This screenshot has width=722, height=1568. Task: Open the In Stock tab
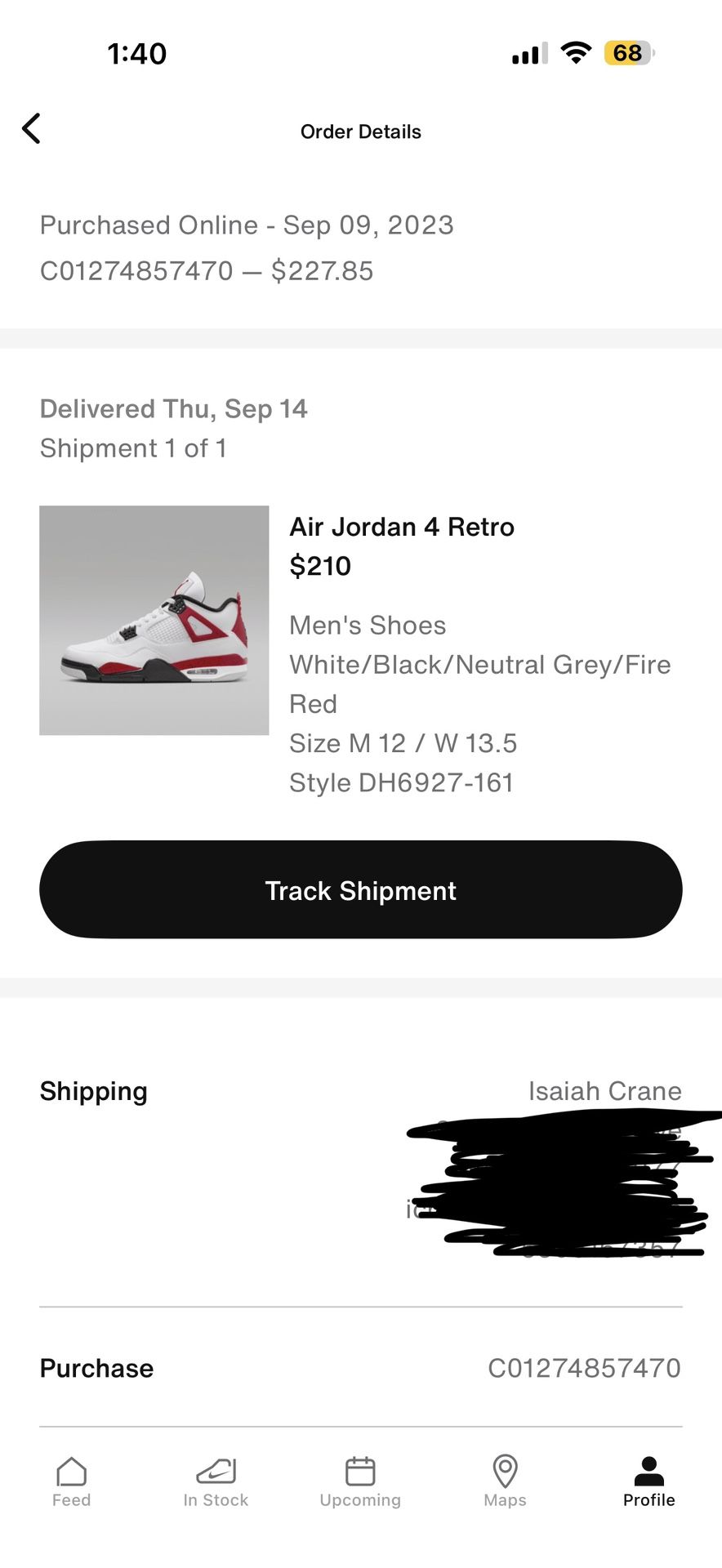pyautogui.click(x=216, y=1481)
